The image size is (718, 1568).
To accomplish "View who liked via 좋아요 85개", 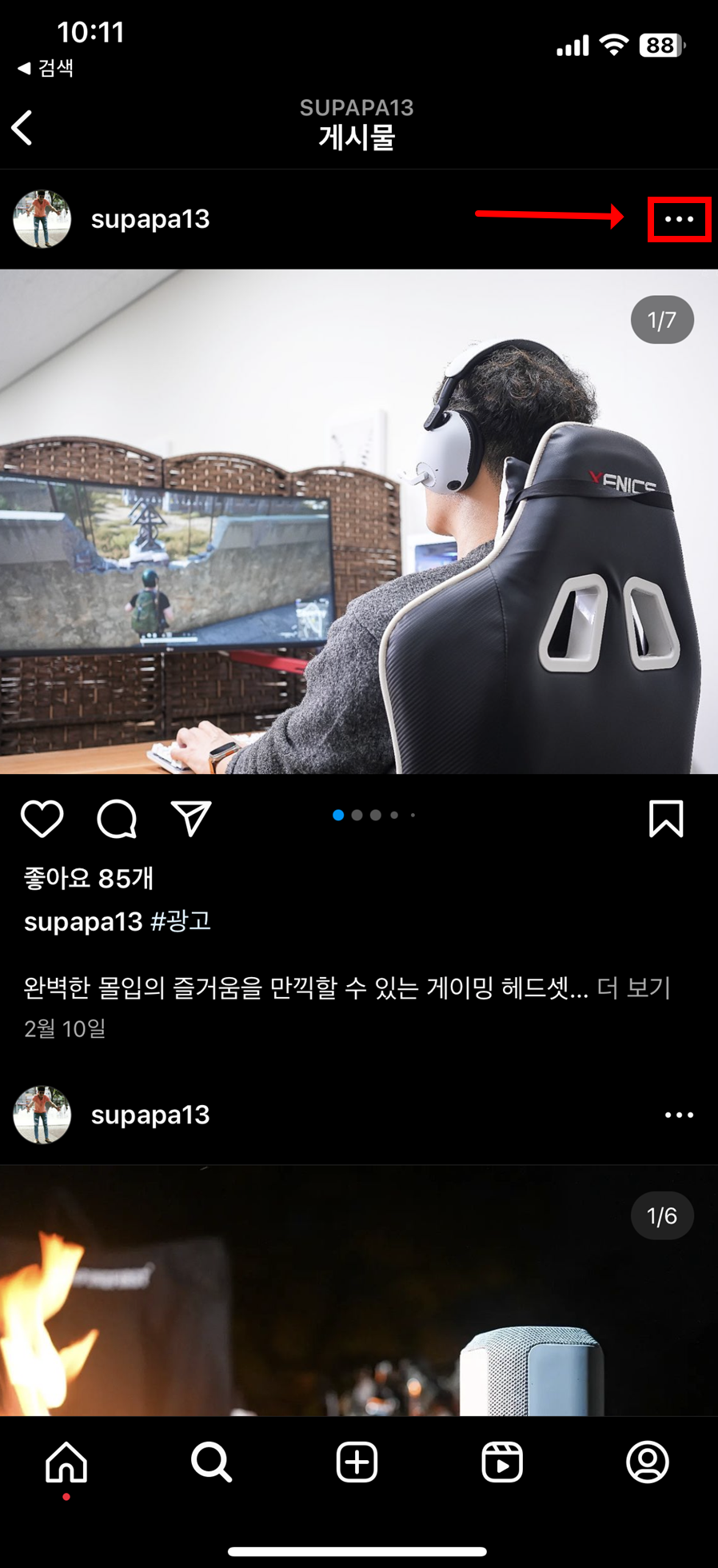I will 89,879.
